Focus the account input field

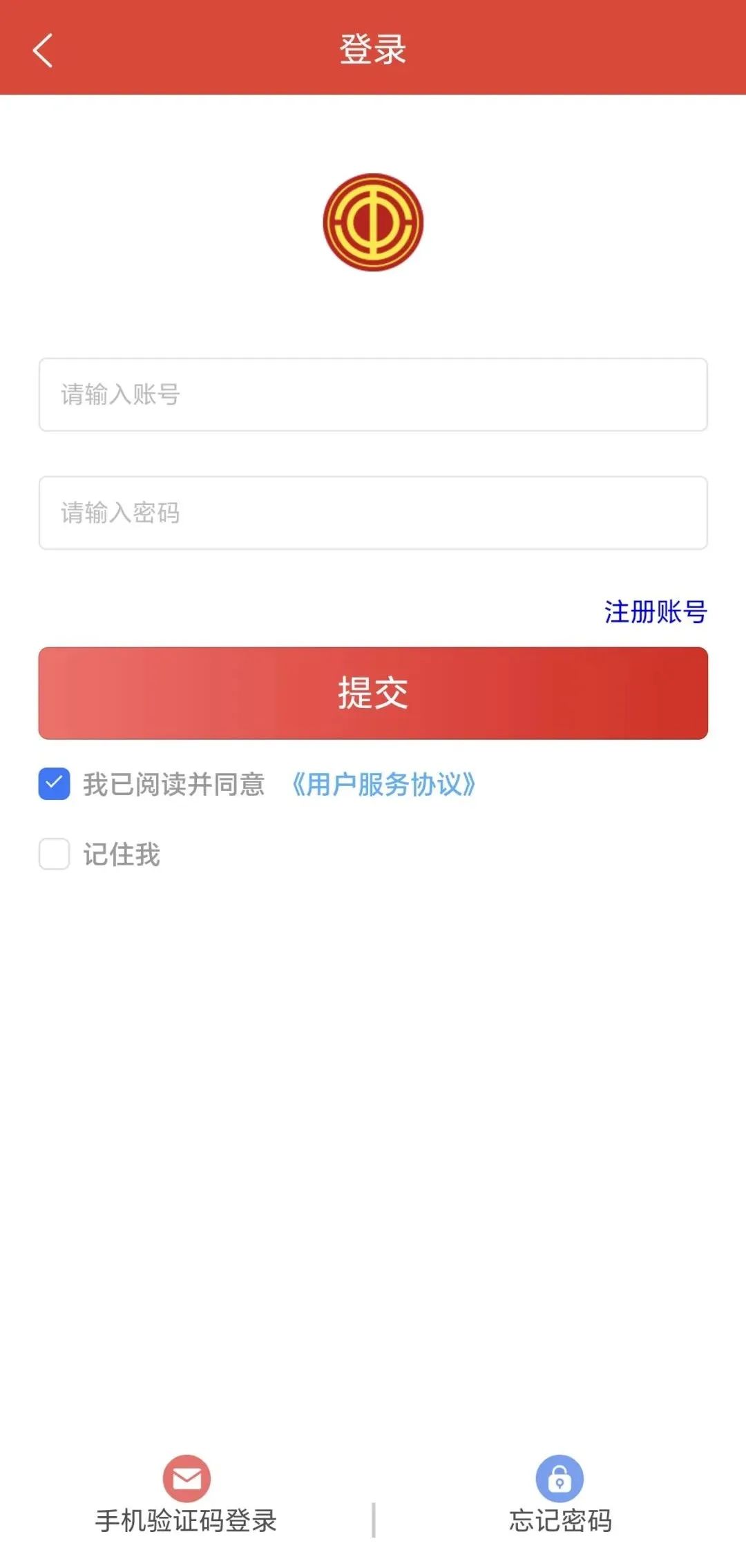coord(373,394)
